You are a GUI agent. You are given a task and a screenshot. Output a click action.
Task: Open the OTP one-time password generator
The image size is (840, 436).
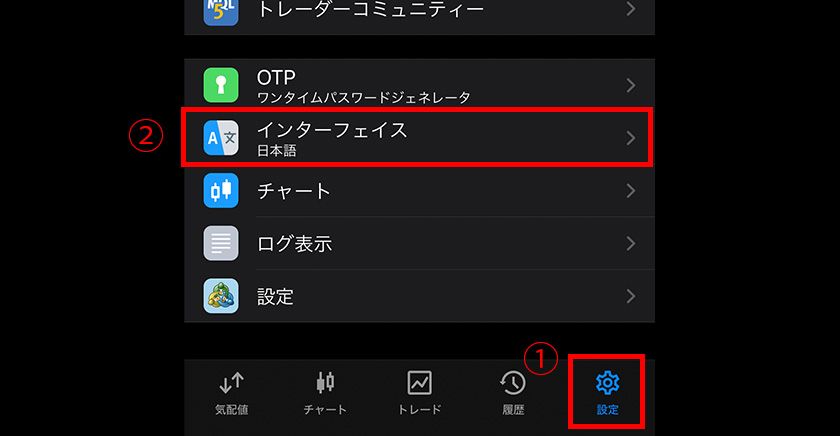(419, 84)
